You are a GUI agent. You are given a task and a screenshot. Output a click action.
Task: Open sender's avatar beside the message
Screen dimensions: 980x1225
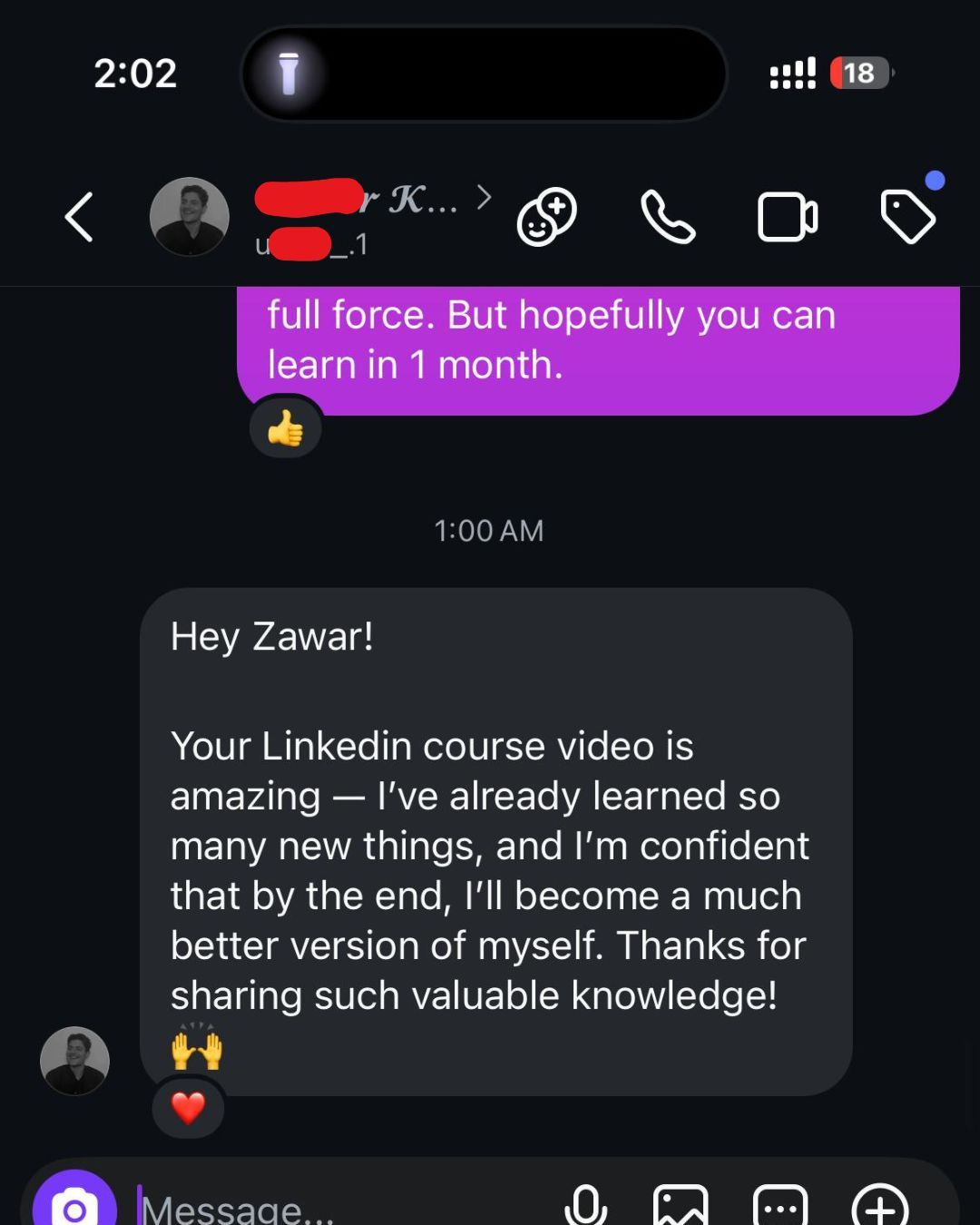tap(74, 1061)
